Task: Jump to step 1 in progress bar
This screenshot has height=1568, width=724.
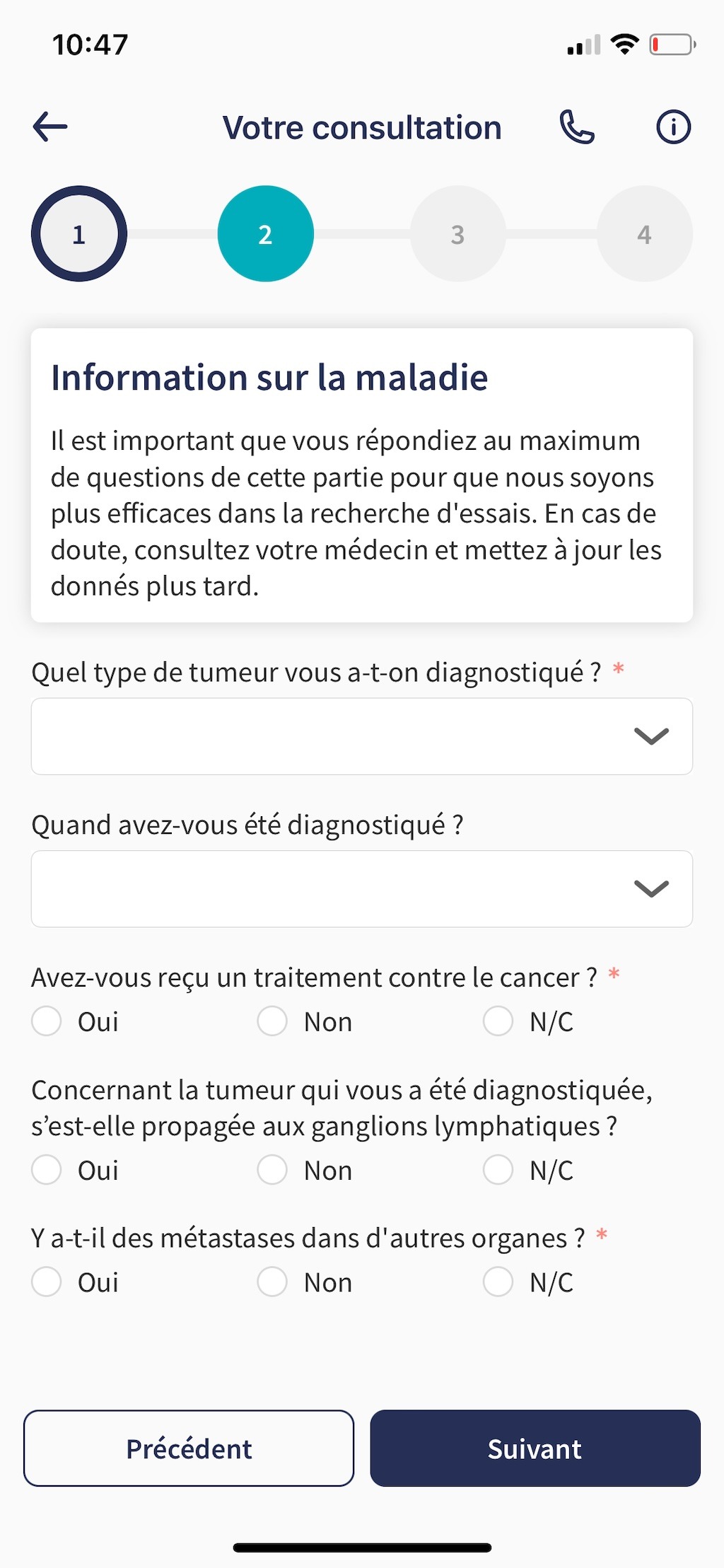Action: coord(79,234)
